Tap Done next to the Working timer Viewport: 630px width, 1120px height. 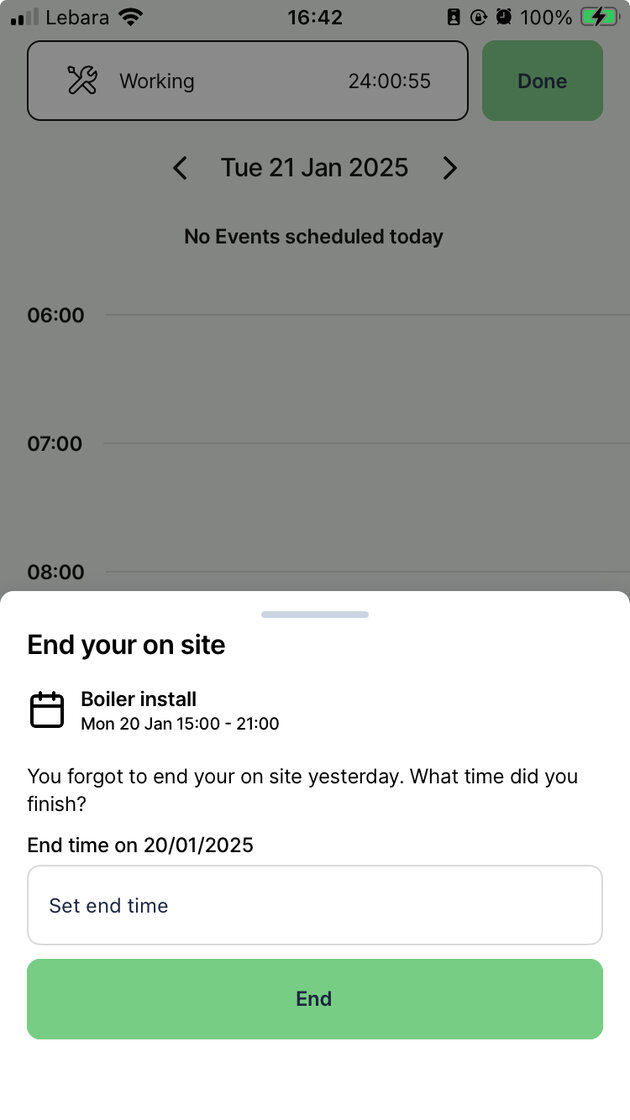tap(542, 81)
